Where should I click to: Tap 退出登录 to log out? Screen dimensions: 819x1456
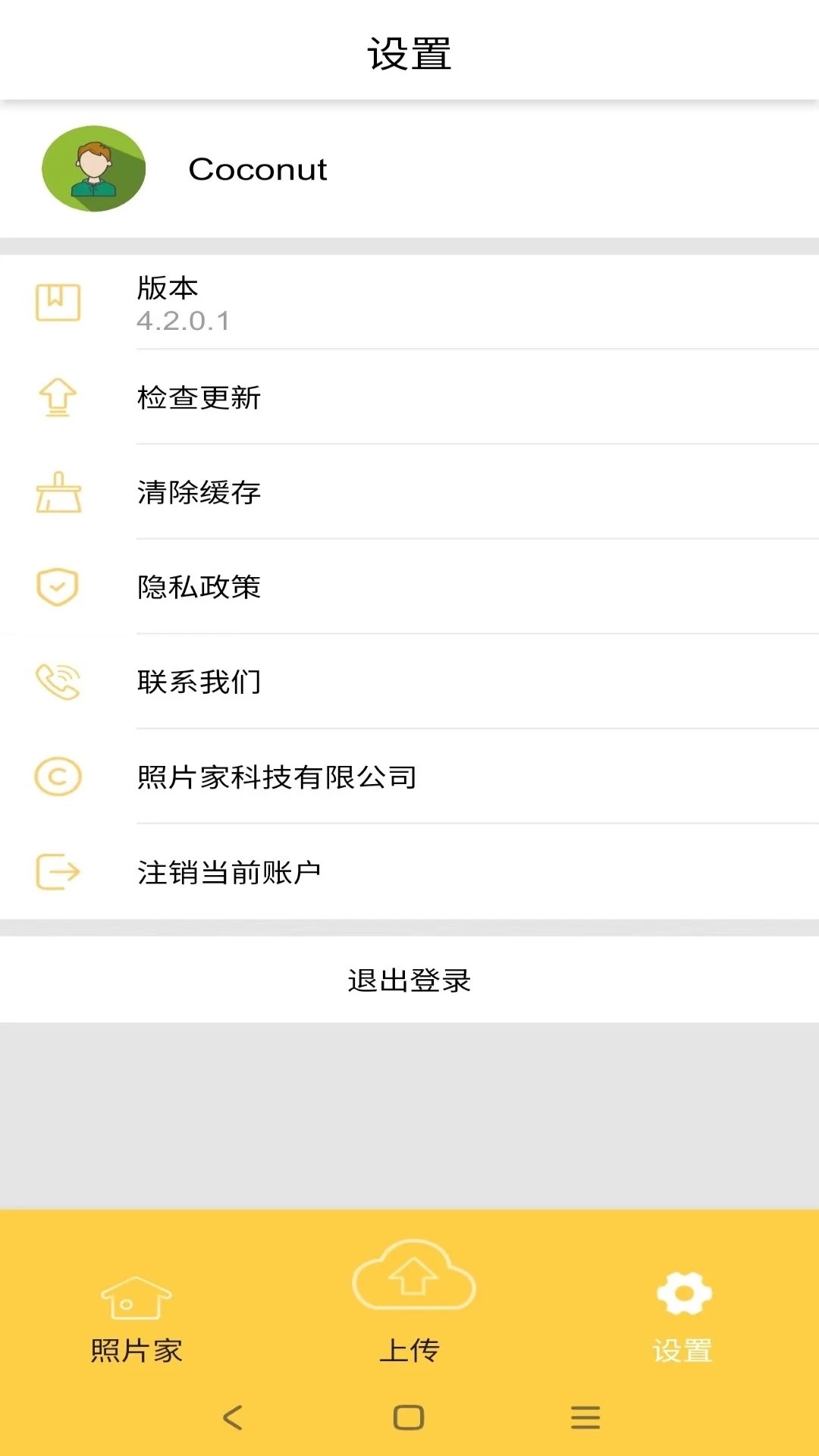pos(409,980)
